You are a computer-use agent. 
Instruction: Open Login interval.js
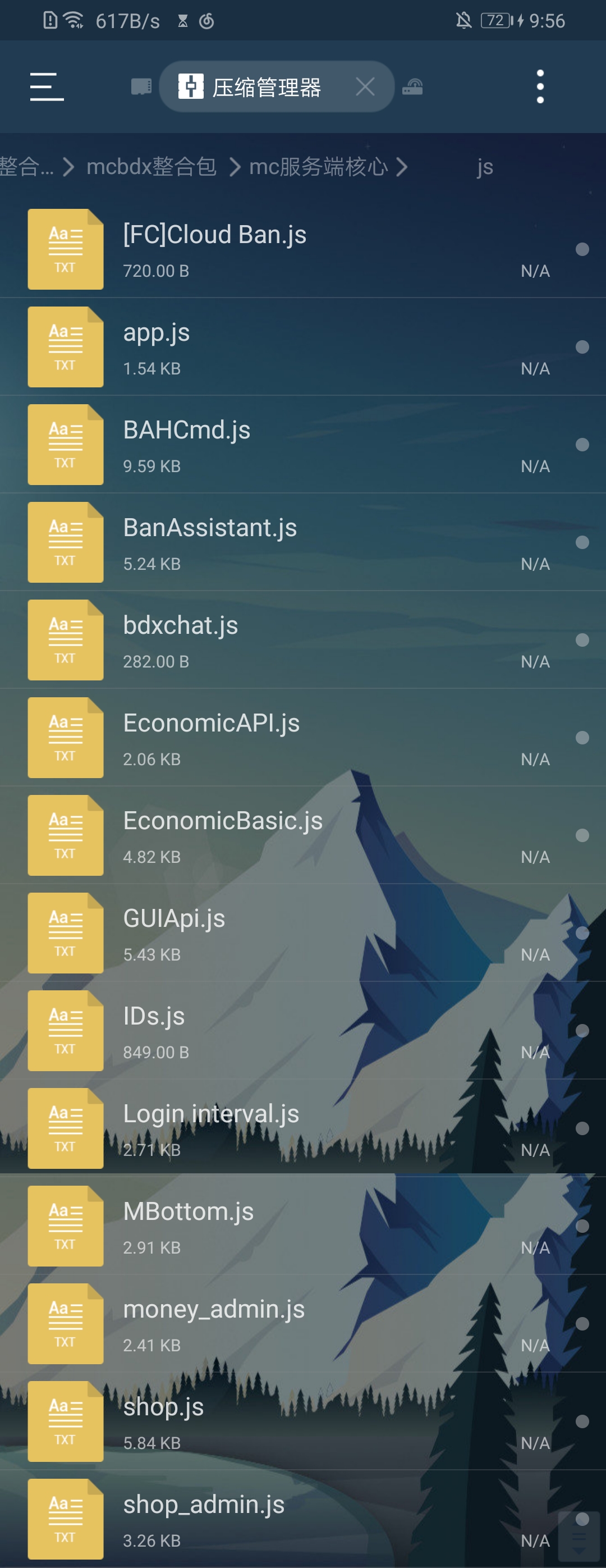(210, 1114)
